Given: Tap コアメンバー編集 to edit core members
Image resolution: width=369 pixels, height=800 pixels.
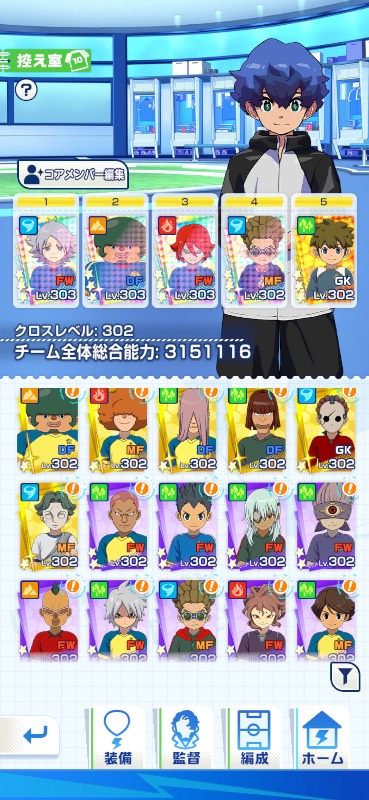Looking at the screenshot, I should coord(73,174).
